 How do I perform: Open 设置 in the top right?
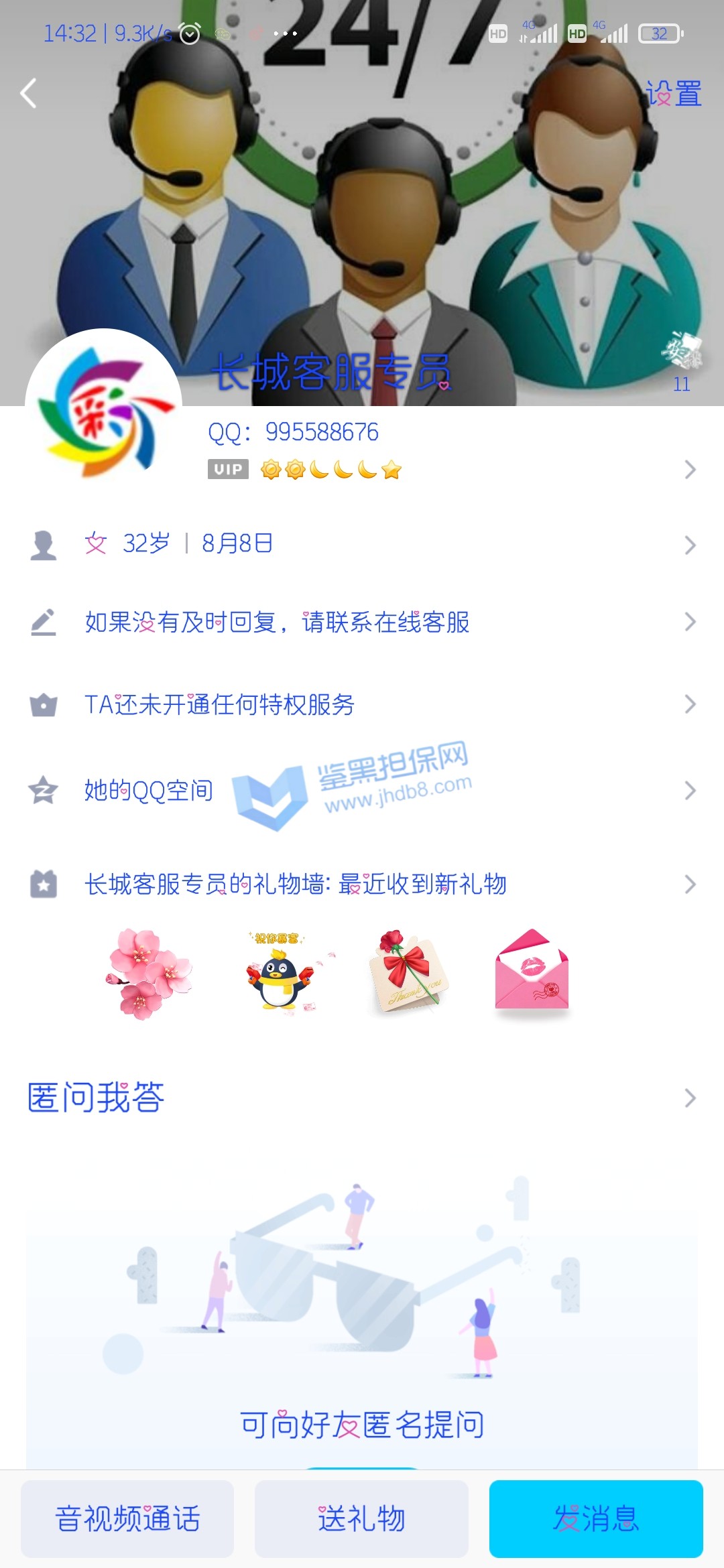point(673,93)
